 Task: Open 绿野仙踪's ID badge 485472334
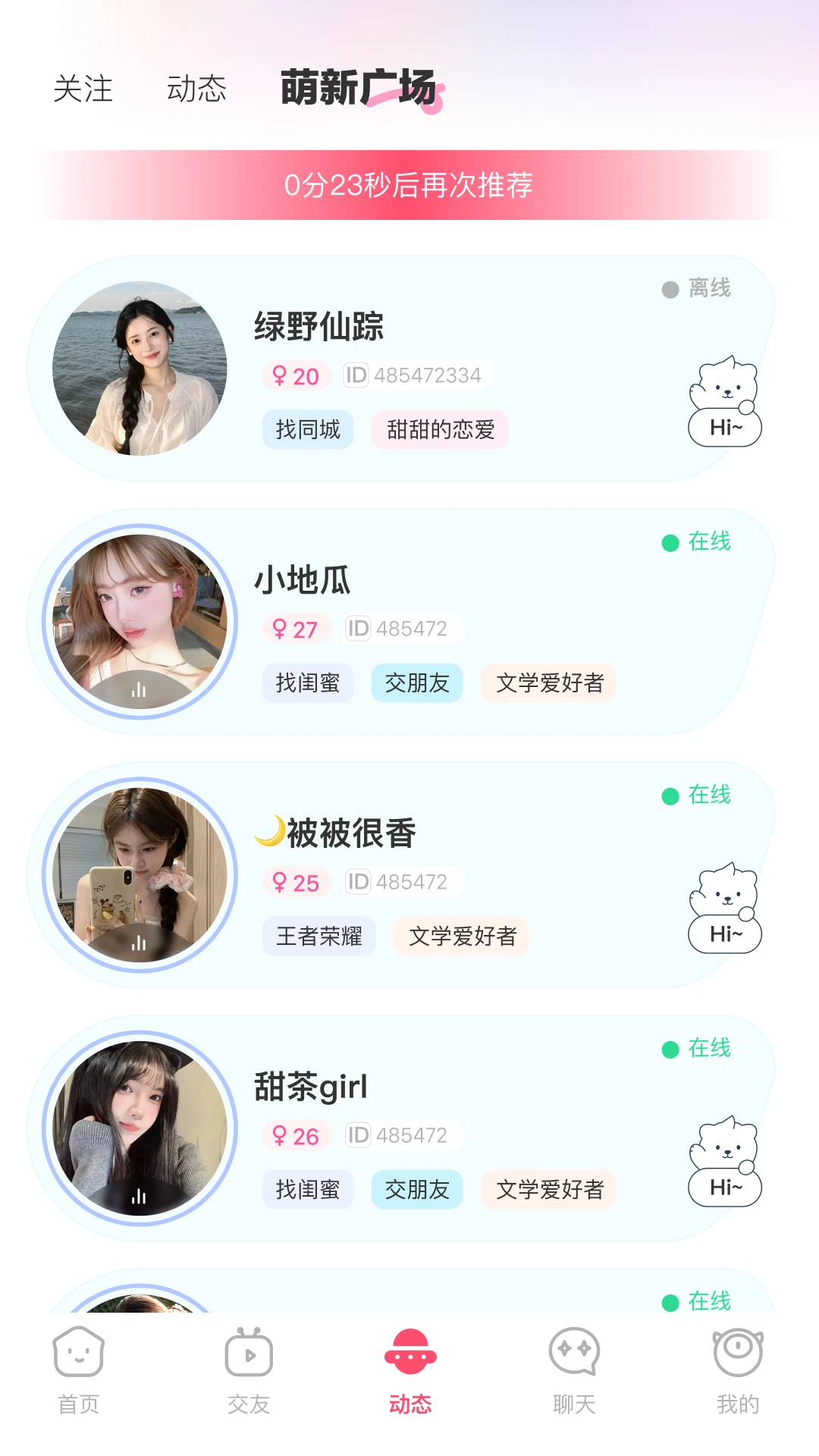(x=418, y=375)
